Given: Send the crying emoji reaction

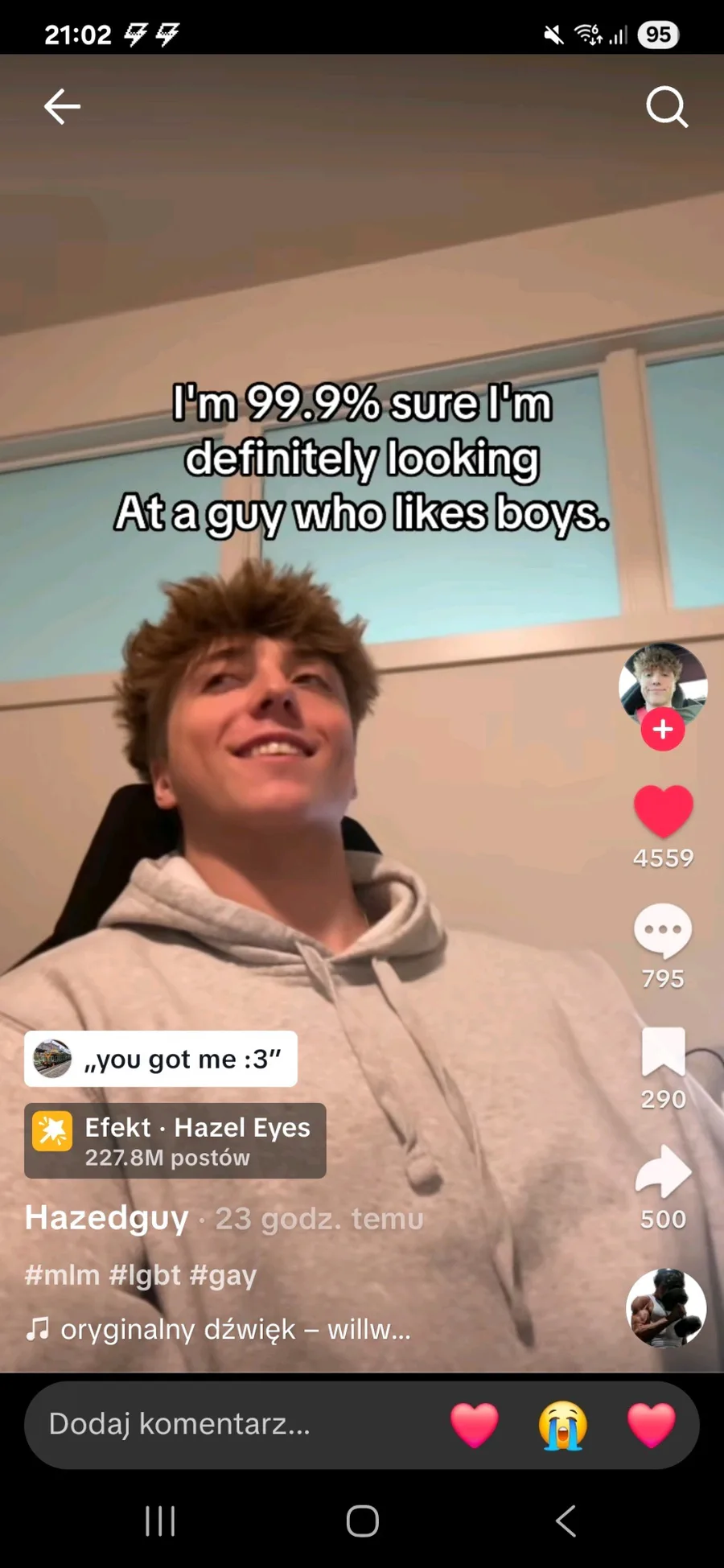Looking at the screenshot, I should 562,1425.
